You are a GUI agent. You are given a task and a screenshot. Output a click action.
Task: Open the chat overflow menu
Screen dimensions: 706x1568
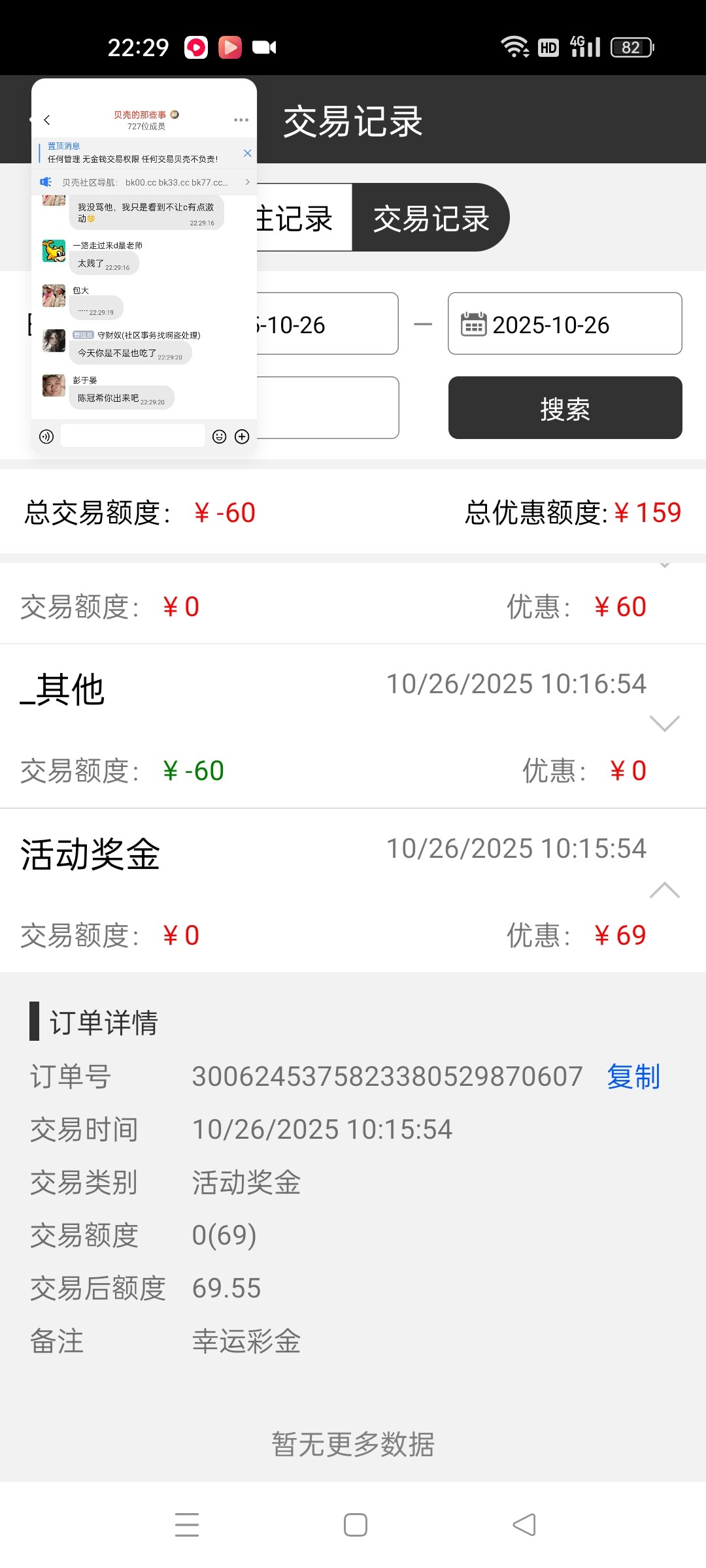(x=241, y=120)
